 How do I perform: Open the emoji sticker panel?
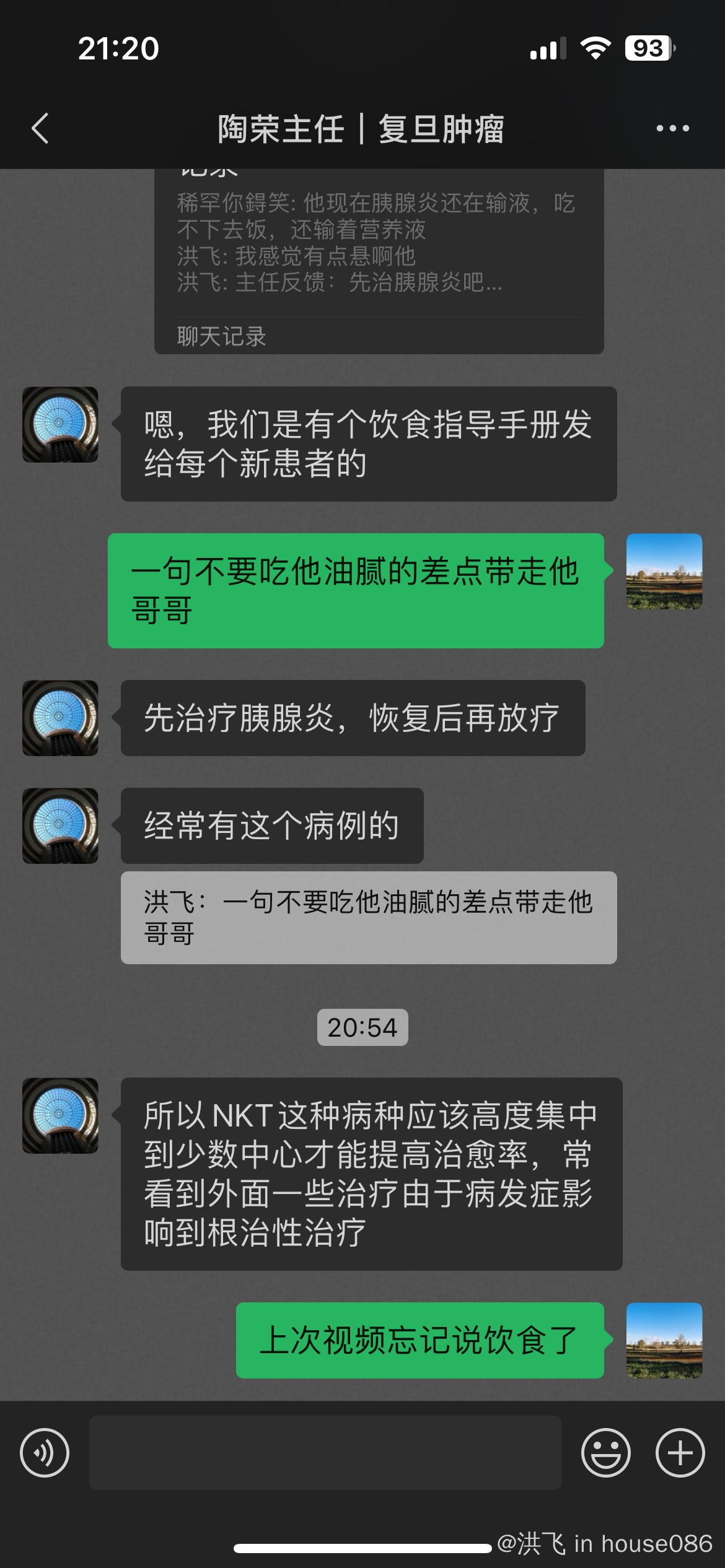coord(605,1452)
